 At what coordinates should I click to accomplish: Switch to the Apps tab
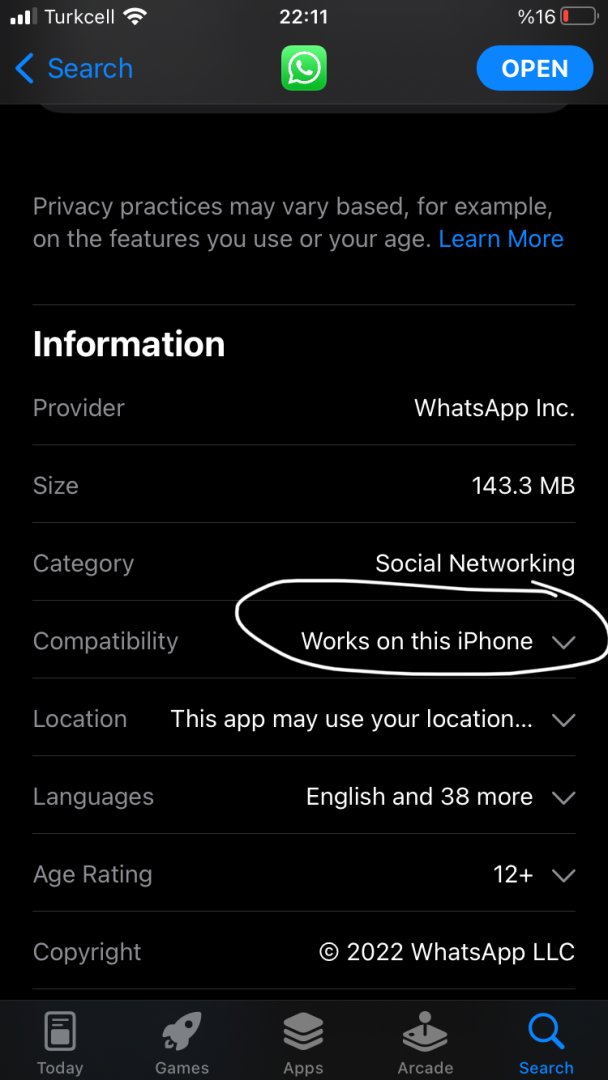pyautogui.click(x=303, y=1042)
